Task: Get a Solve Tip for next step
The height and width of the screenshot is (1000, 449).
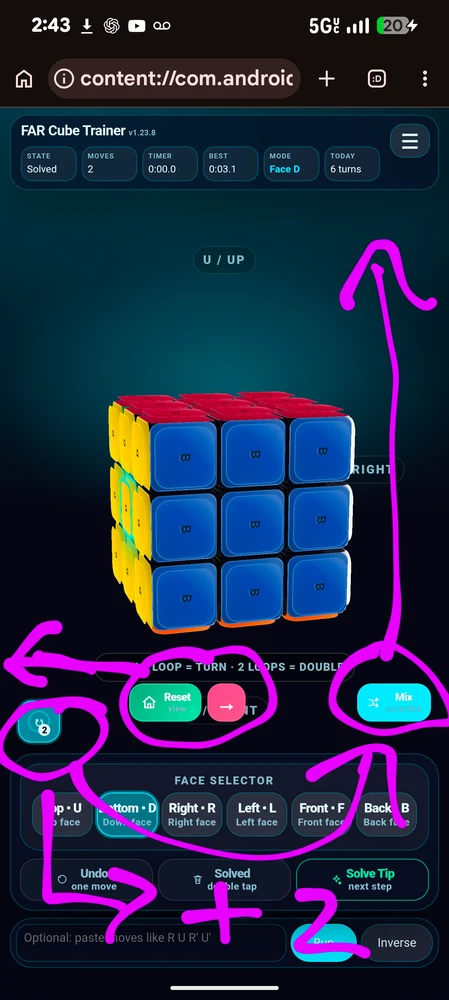Action: click(x=362, y=879)
